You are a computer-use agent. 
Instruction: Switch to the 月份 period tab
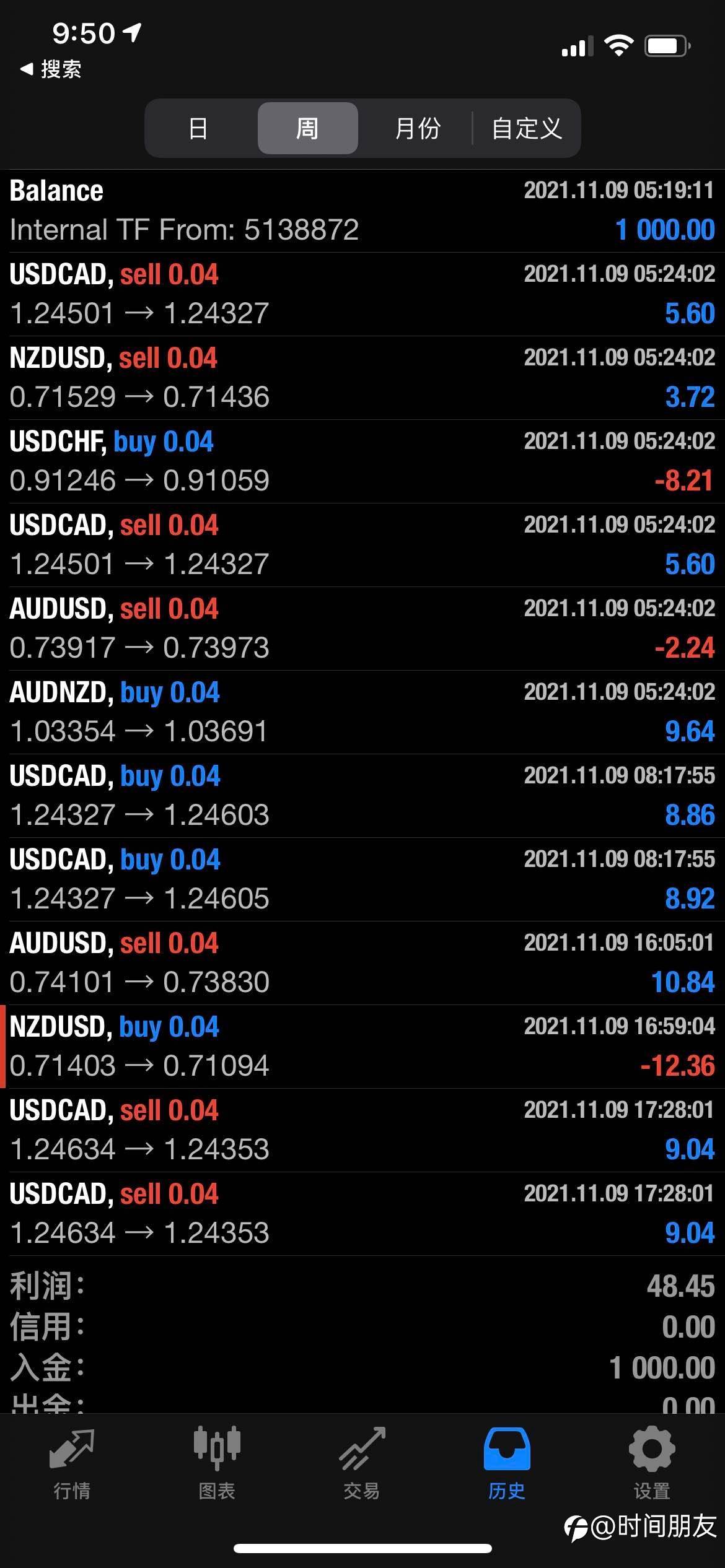point(417,128)
